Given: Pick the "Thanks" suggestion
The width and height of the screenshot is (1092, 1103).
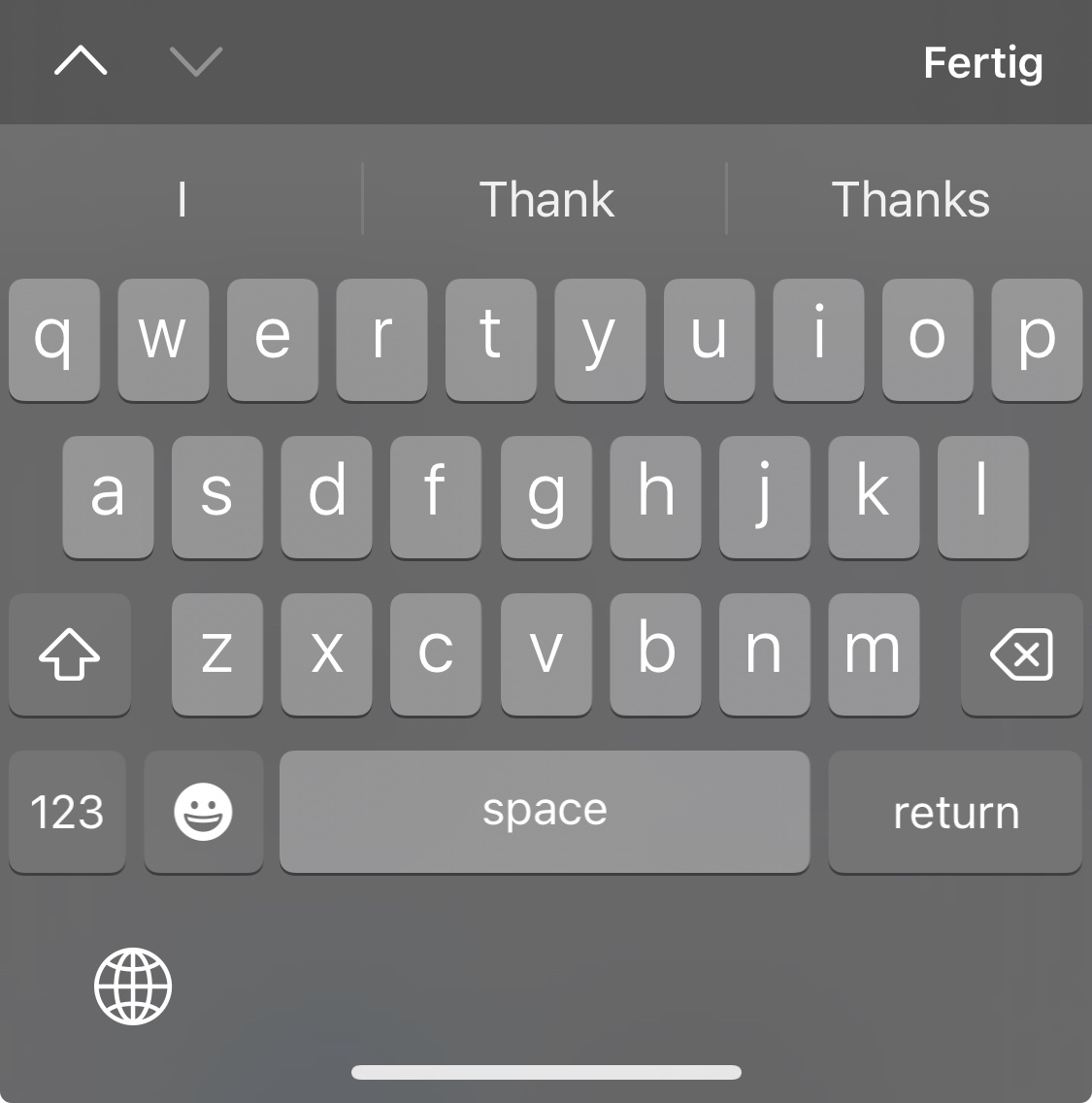Looking at the screenshot, I should tap(910, 200).
